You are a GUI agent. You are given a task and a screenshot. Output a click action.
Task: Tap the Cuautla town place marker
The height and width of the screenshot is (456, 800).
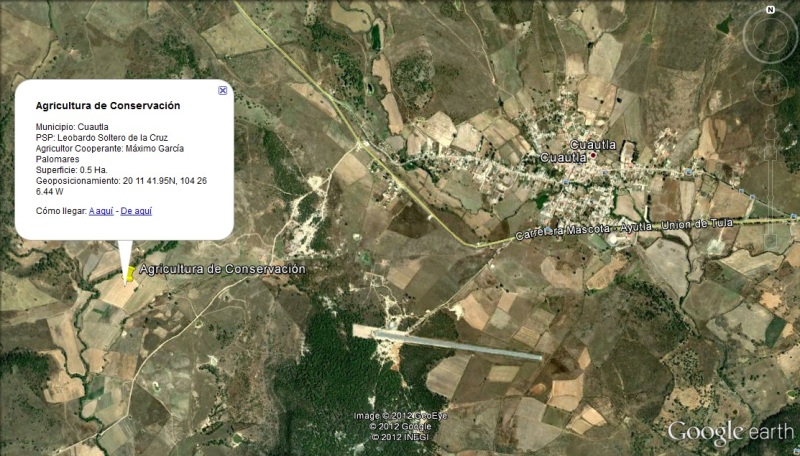point(592,156)
